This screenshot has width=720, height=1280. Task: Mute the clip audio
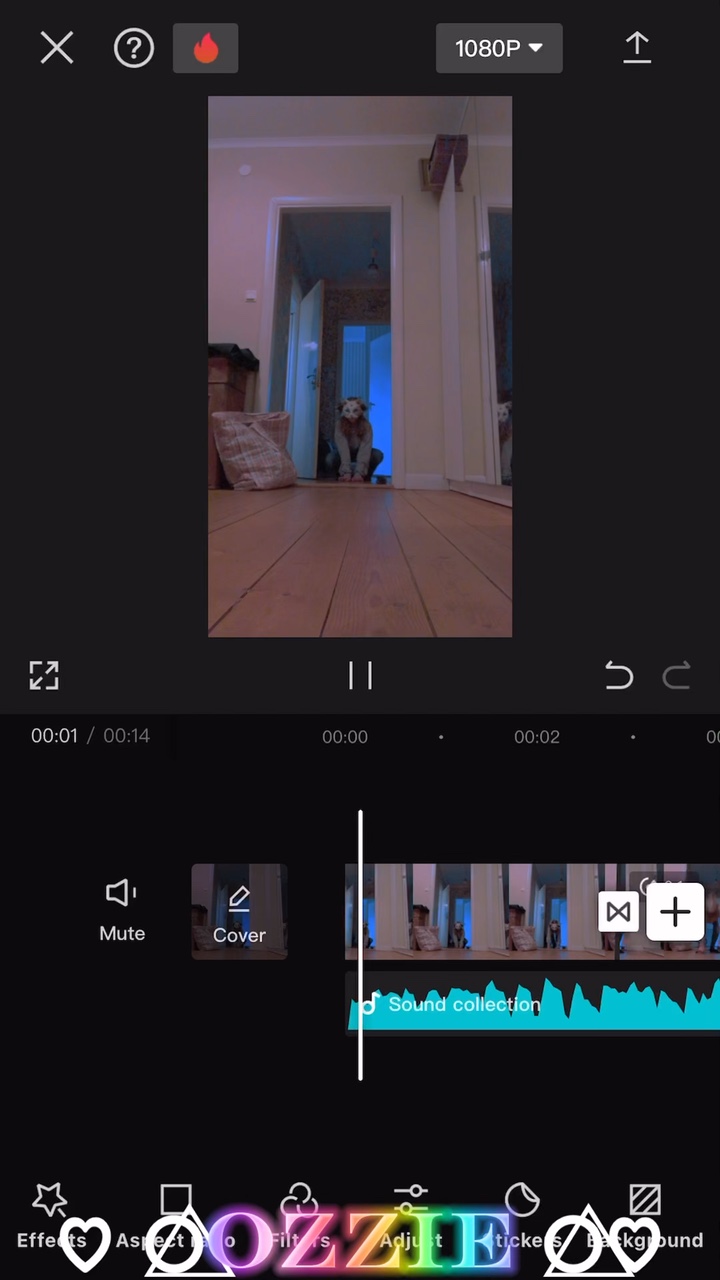[x=122, y=910]
